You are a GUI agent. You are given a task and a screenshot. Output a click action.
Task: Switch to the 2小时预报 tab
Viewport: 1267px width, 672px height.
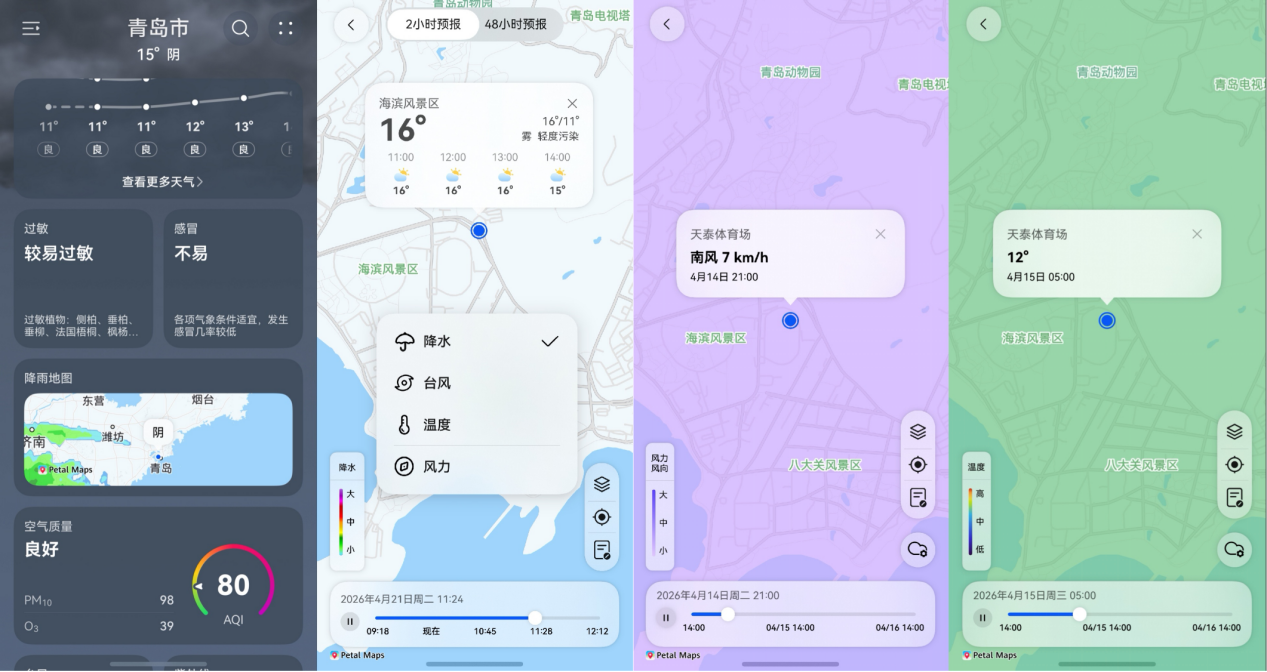(x=433, y=24)
